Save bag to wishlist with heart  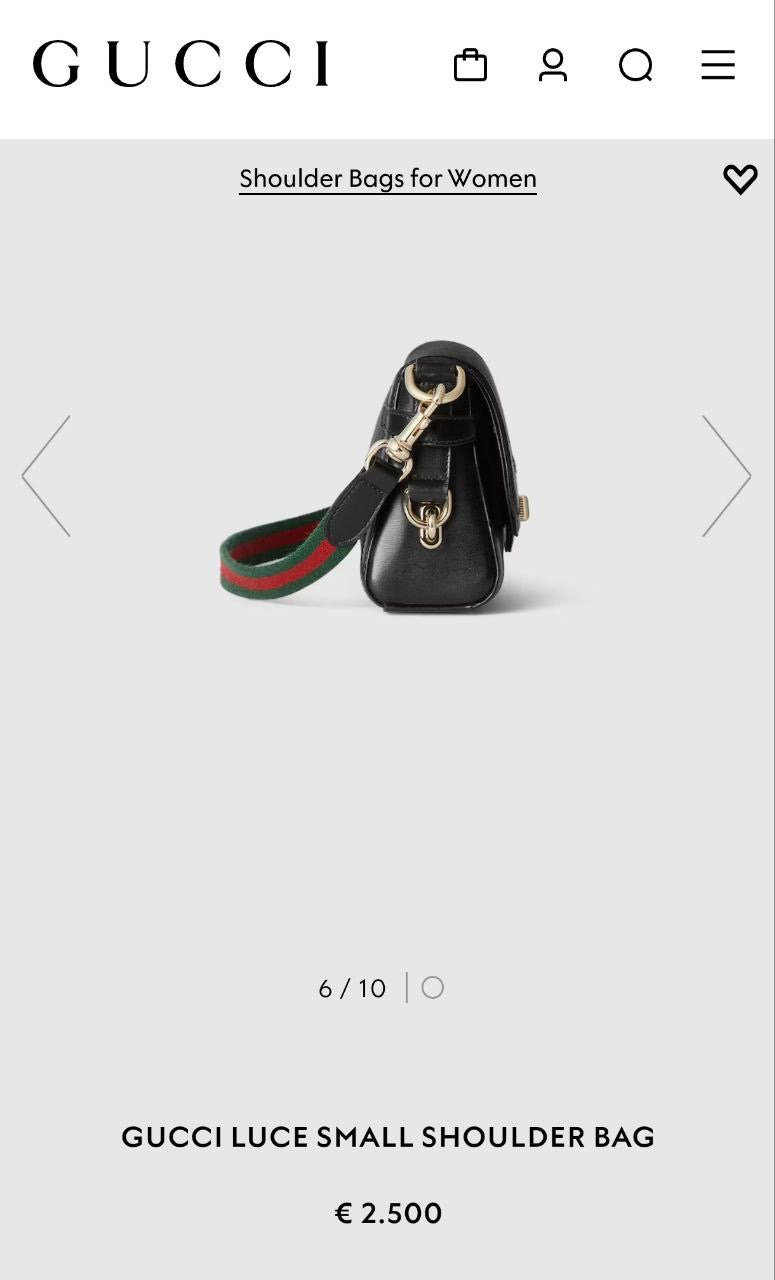pos(740,179)
